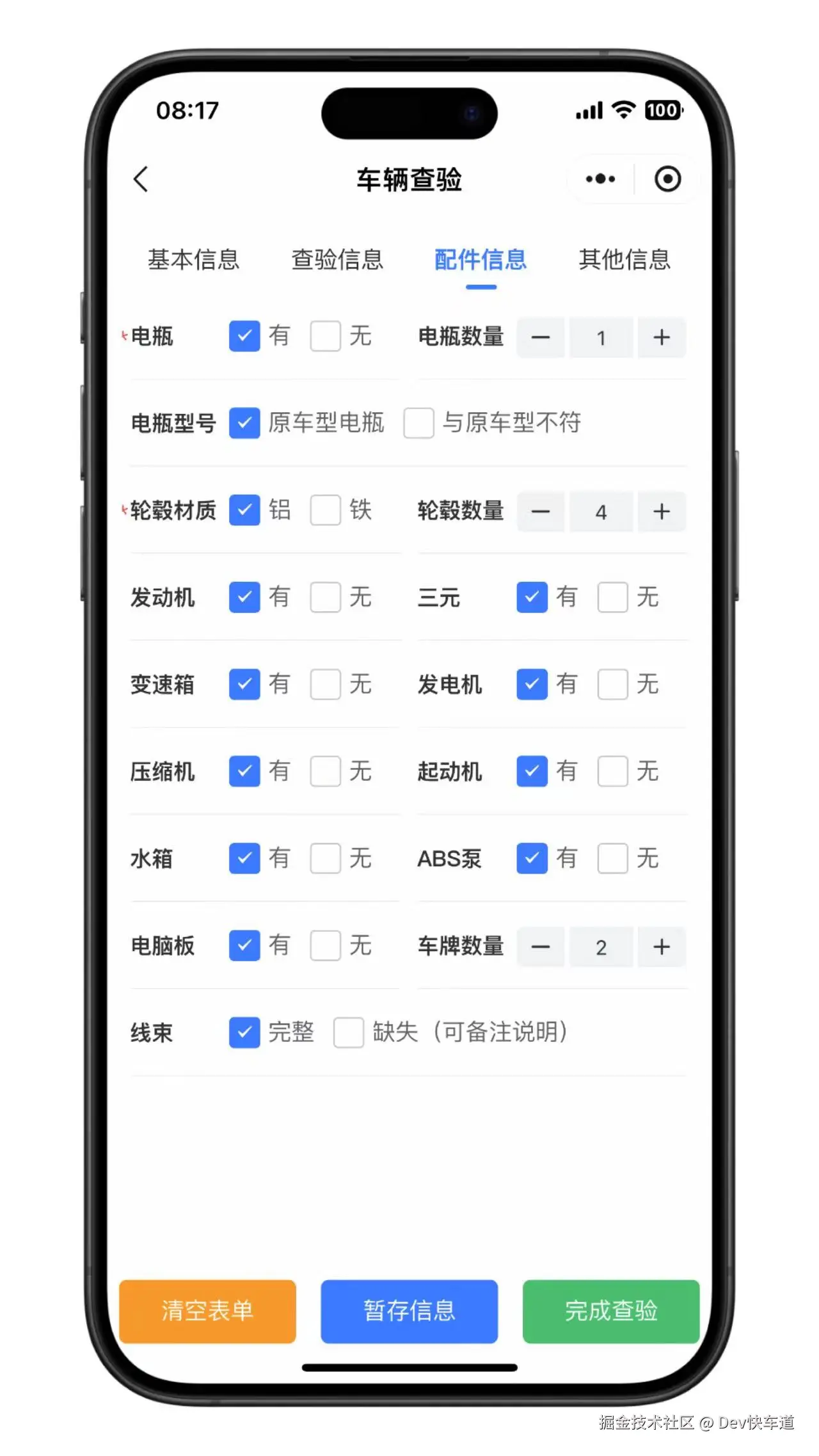Uncheck 有 for 发动机
819x1456 pixels.
(244, 597)
